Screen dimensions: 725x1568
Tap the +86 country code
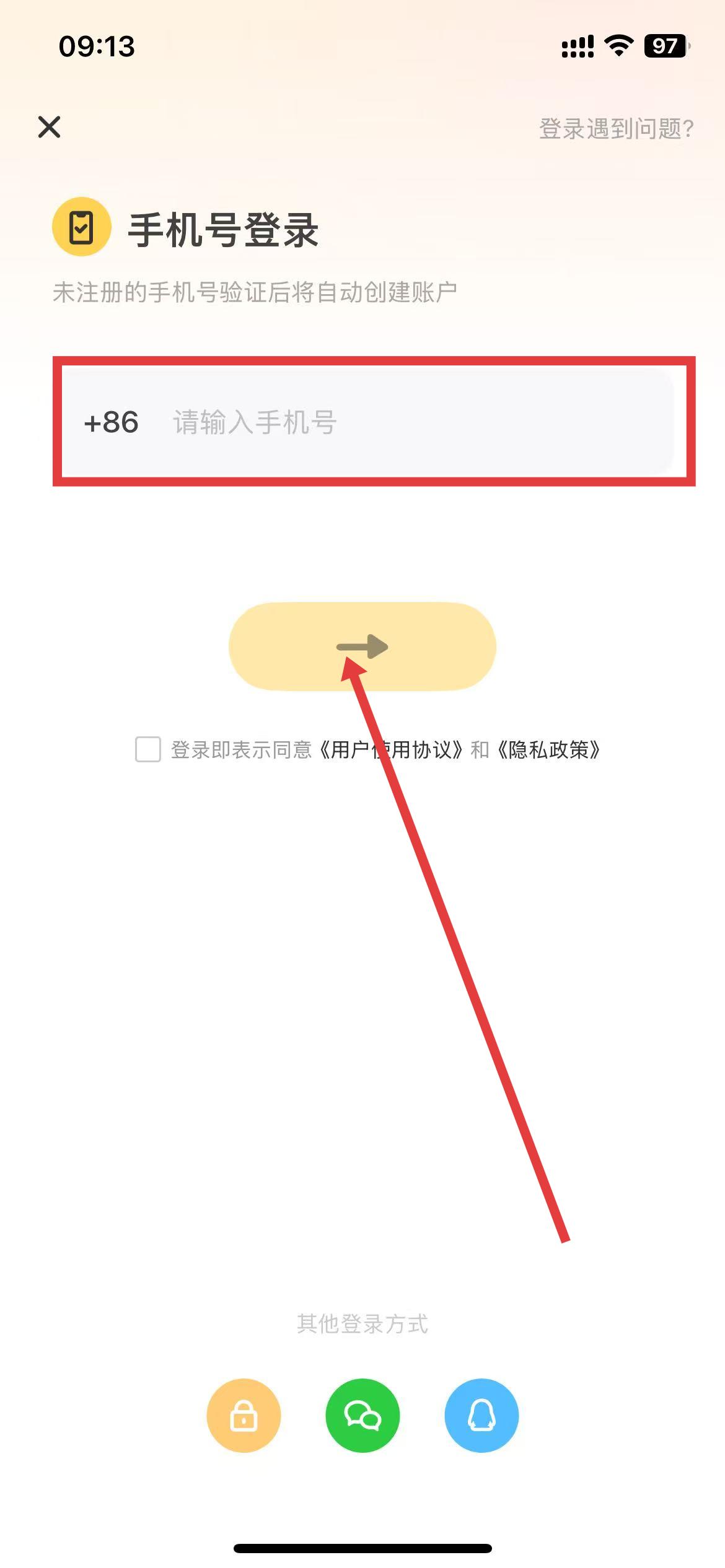111,422
